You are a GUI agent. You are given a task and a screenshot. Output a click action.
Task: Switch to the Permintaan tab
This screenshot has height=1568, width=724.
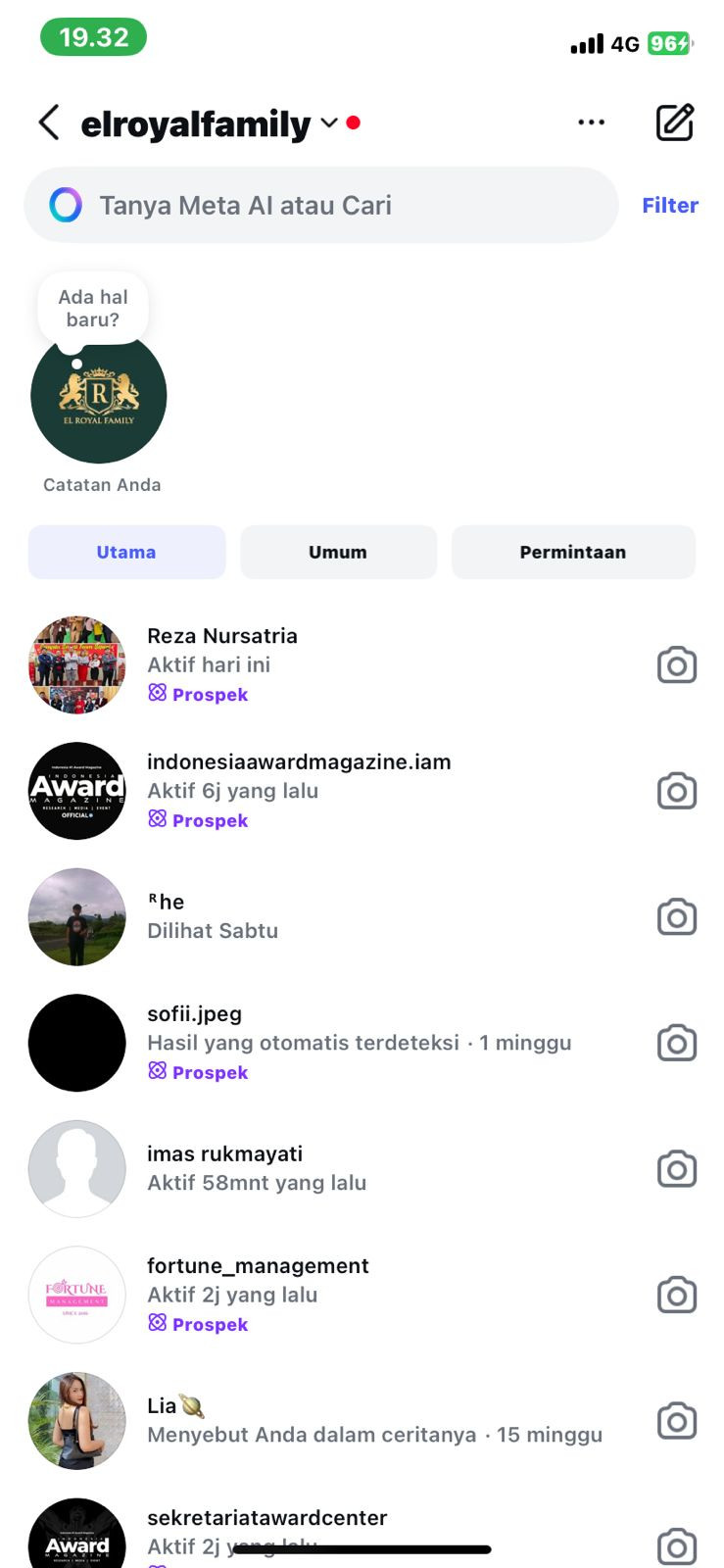click(573, 552)
